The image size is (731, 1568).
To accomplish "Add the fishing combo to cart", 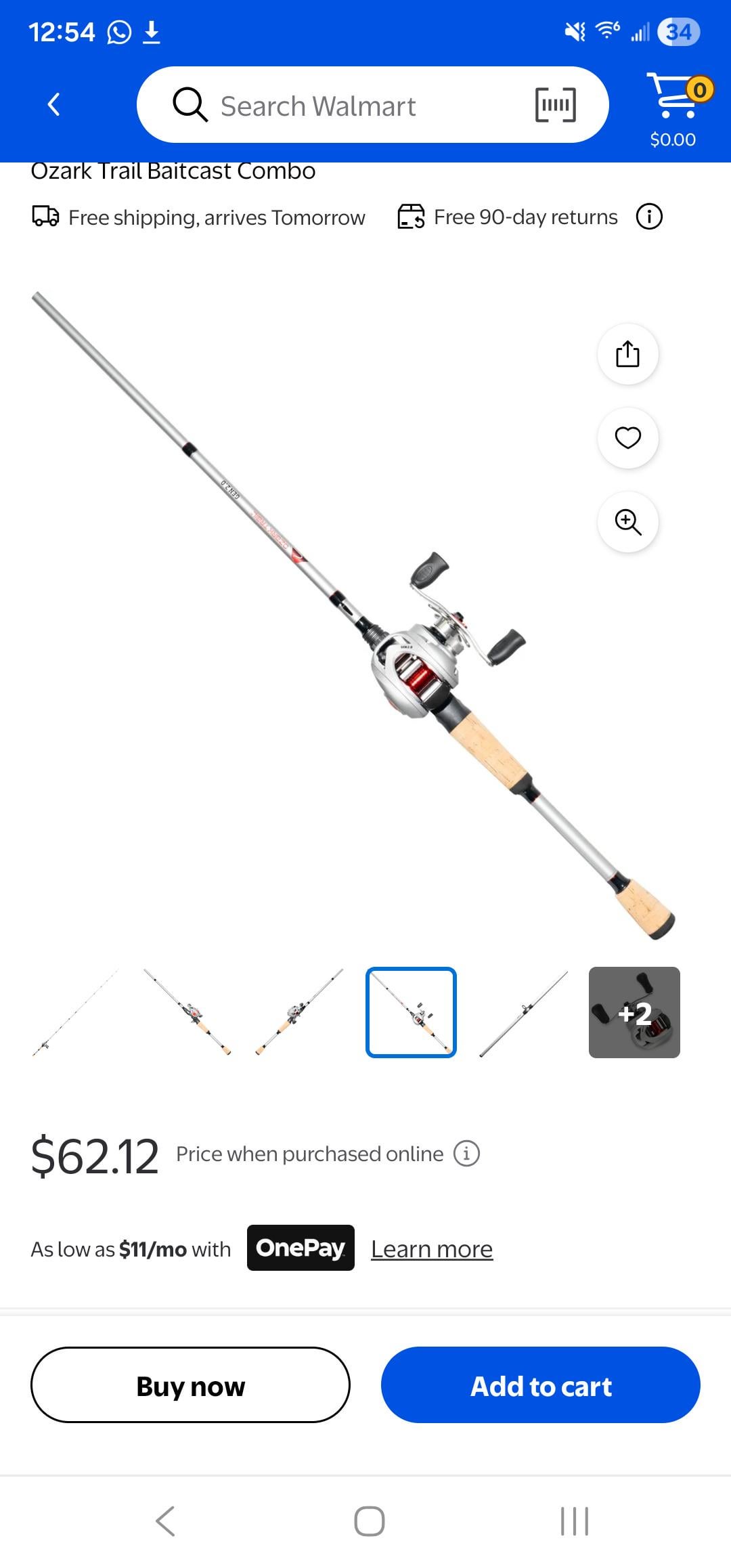I will 540,1385.
